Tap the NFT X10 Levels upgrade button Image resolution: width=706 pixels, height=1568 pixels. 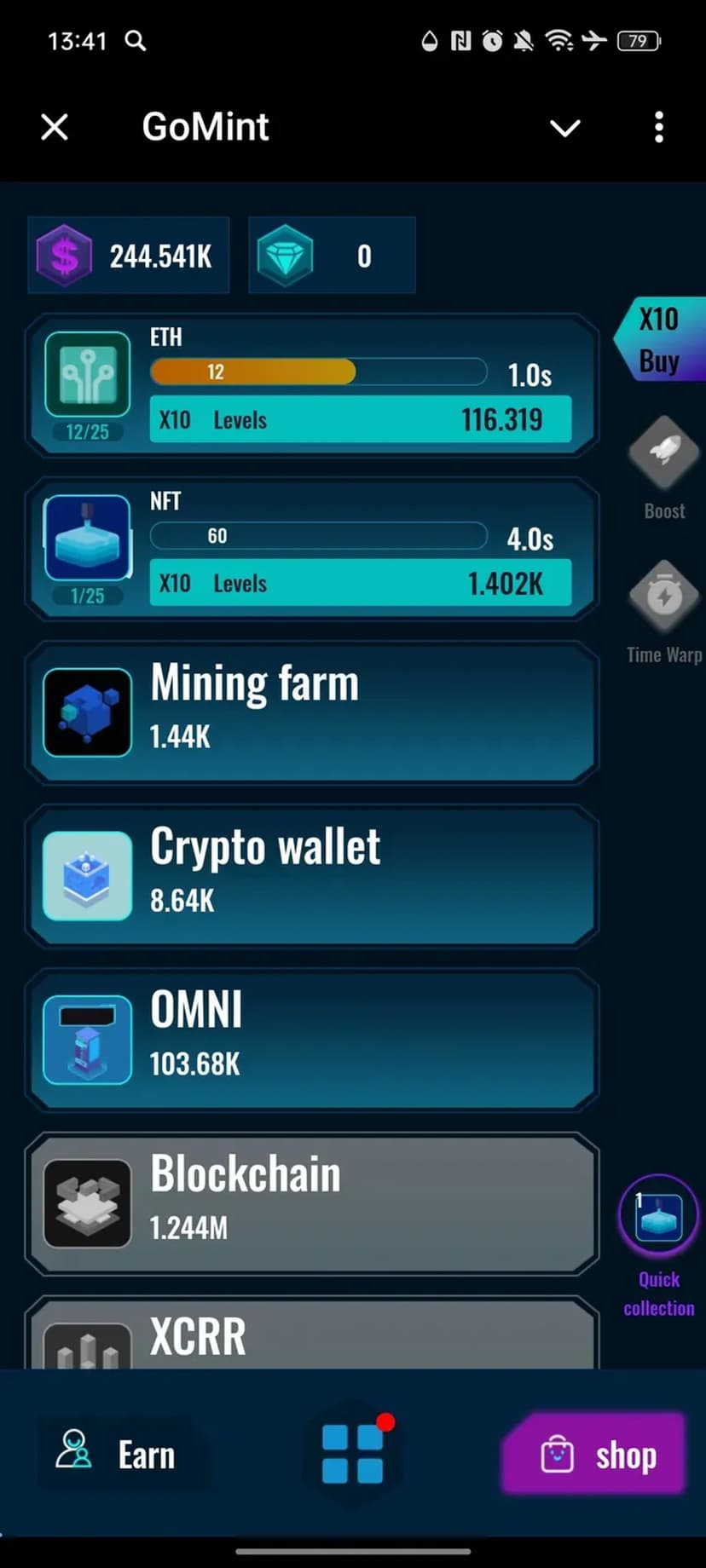[x=360, y=584]
